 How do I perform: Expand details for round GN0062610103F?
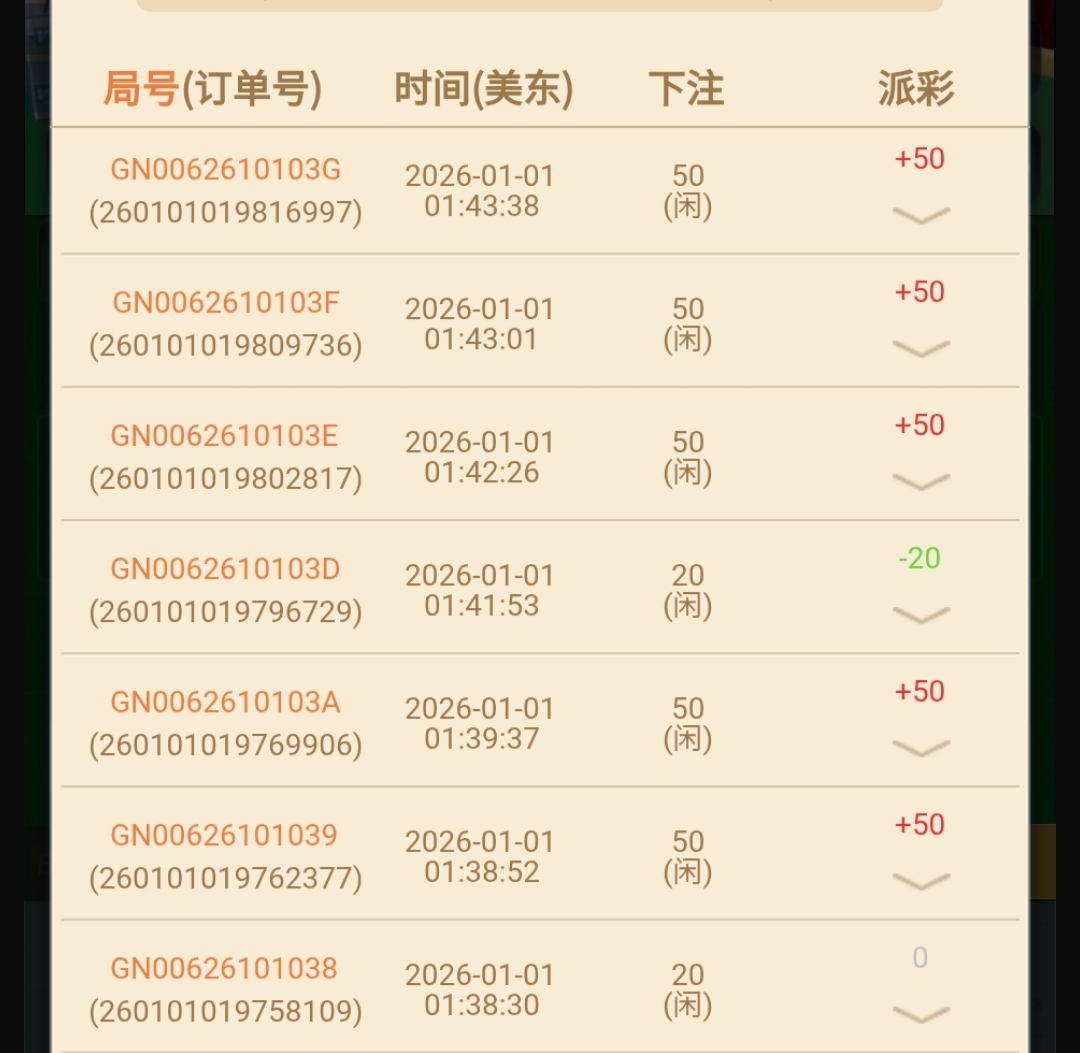point(920,348)
